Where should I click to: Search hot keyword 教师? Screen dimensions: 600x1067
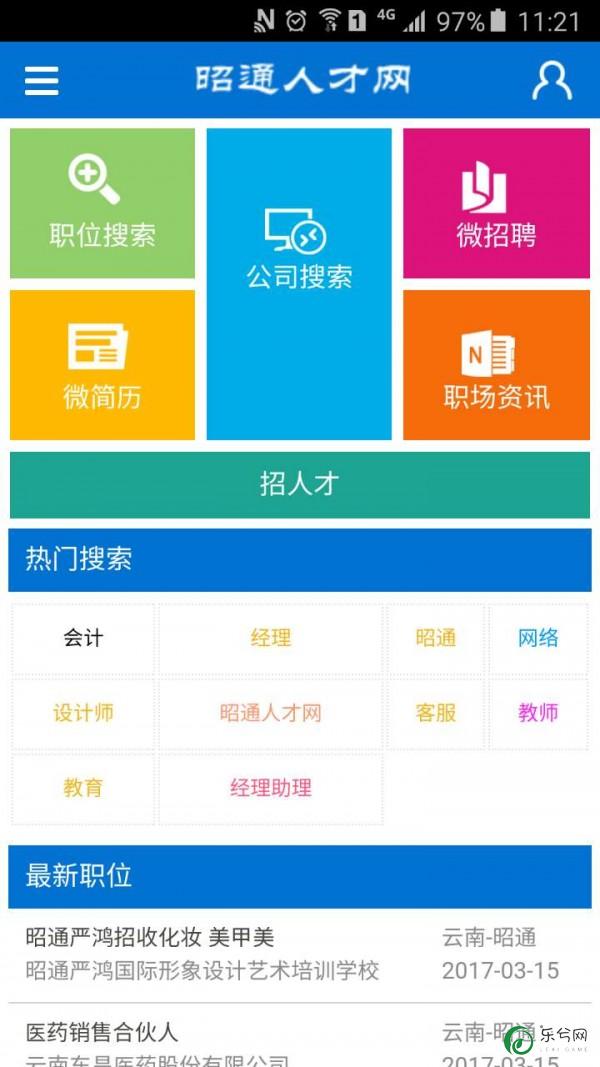tap(538, 713)
